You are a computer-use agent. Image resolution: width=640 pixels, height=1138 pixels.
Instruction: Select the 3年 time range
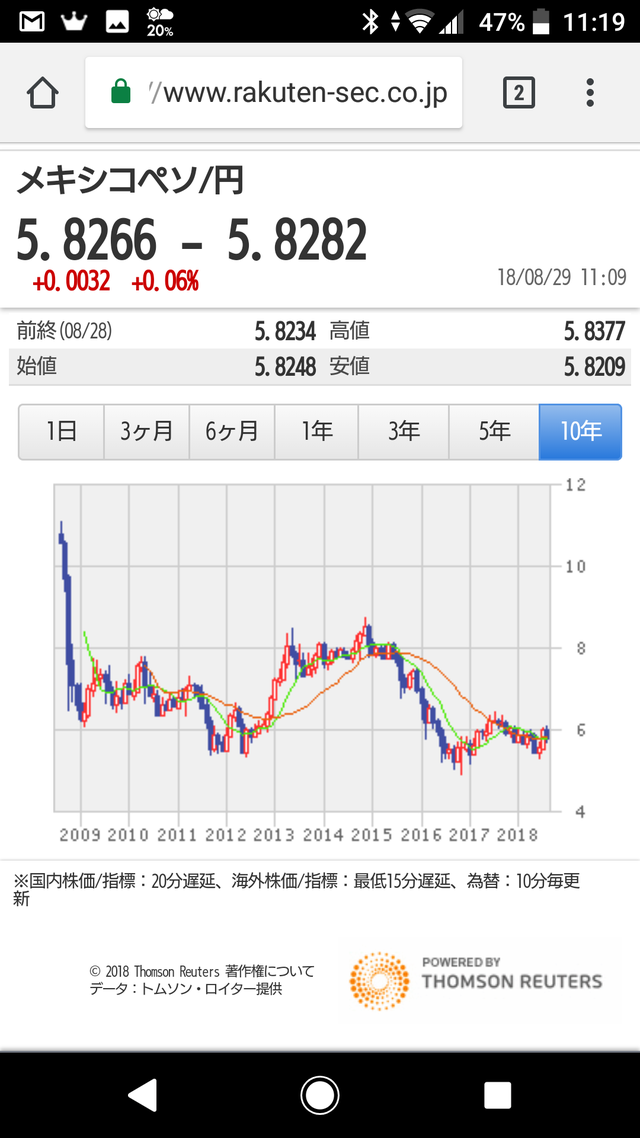click(403, 432)
